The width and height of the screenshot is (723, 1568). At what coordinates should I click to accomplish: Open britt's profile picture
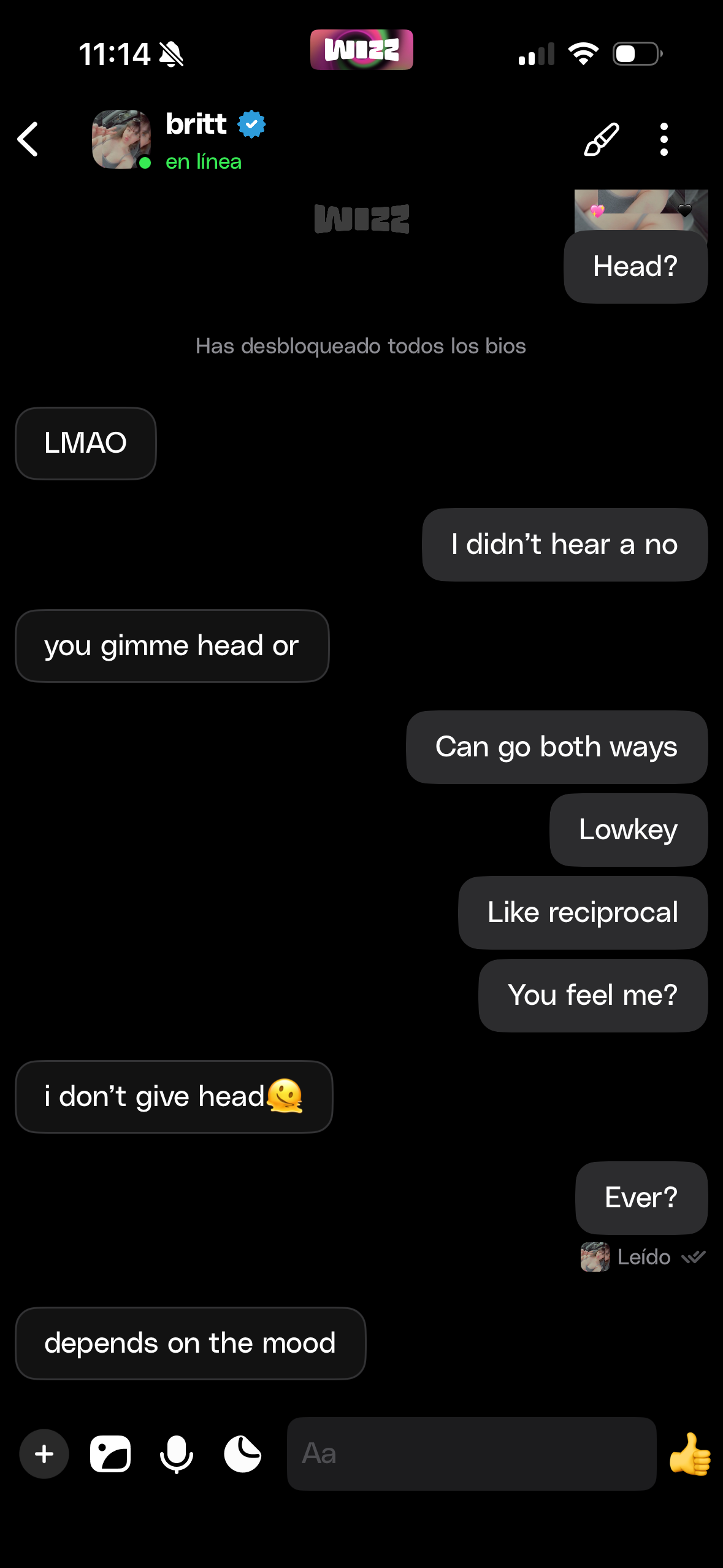pyautogui.click(x=121, y=139)
